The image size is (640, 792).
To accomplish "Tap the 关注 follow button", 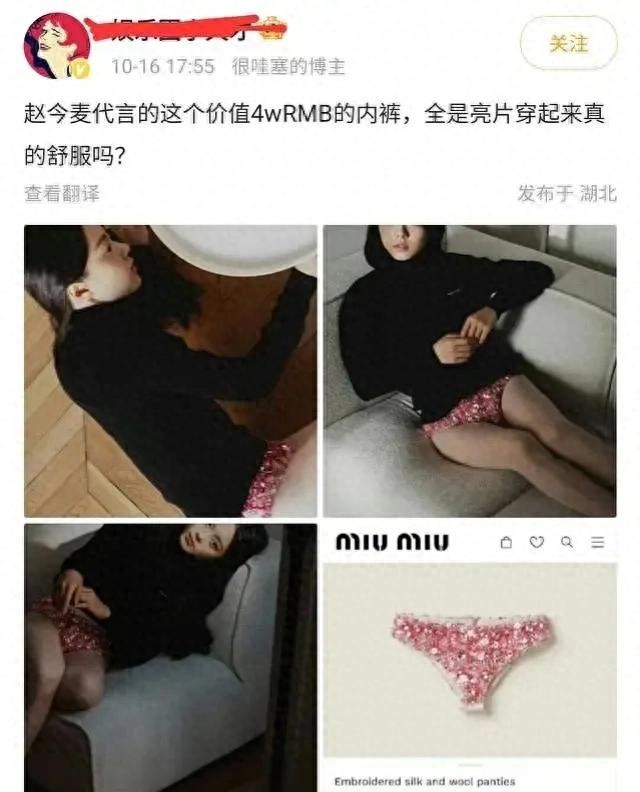I will [569, 43].
